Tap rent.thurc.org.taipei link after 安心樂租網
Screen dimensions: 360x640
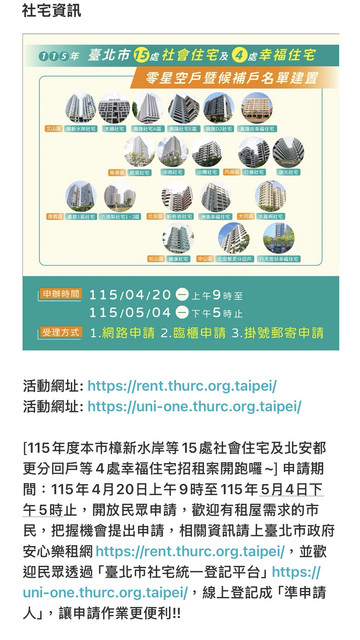190,551
